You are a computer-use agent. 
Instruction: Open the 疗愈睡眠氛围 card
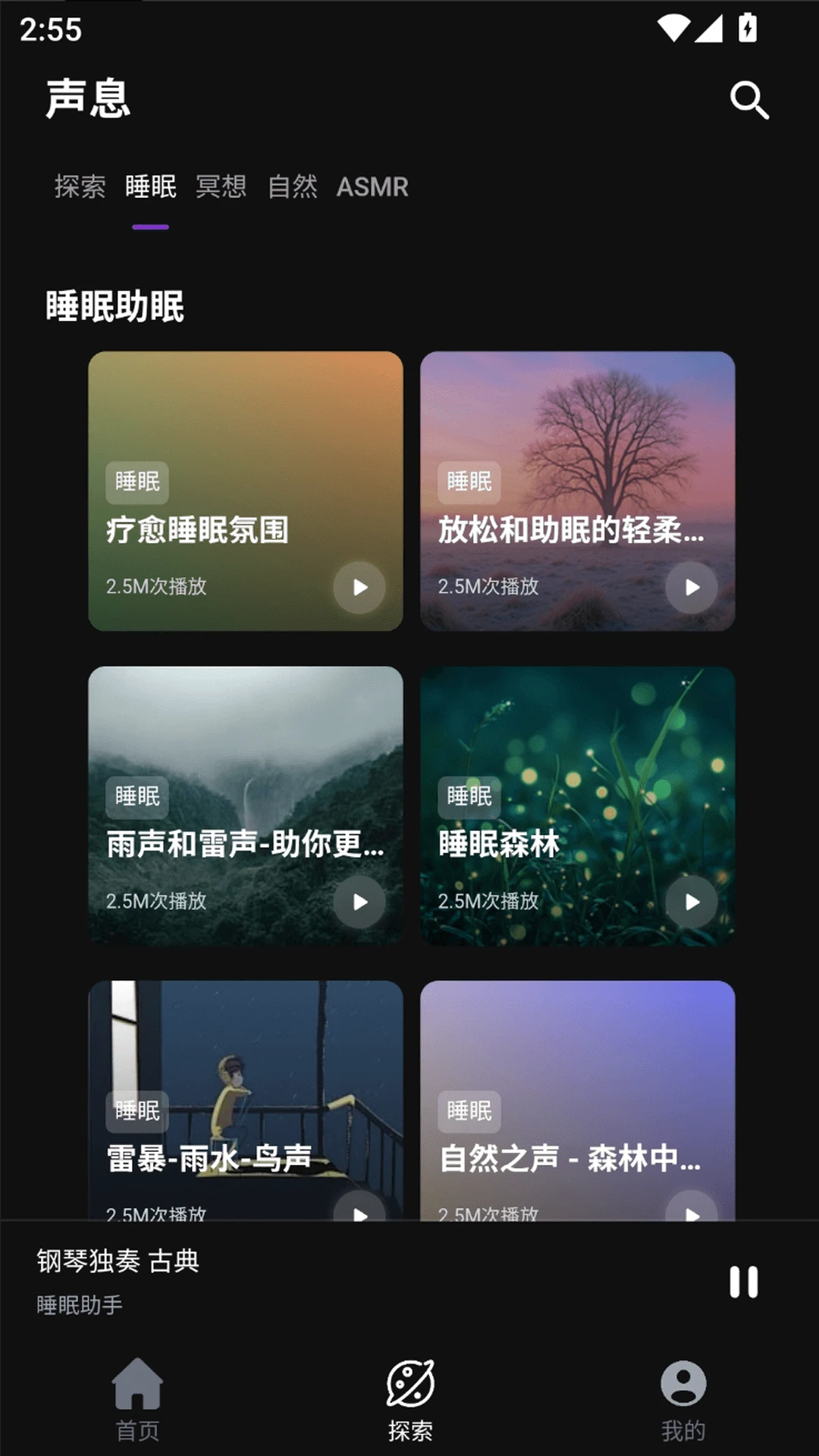tap(245, 491)
